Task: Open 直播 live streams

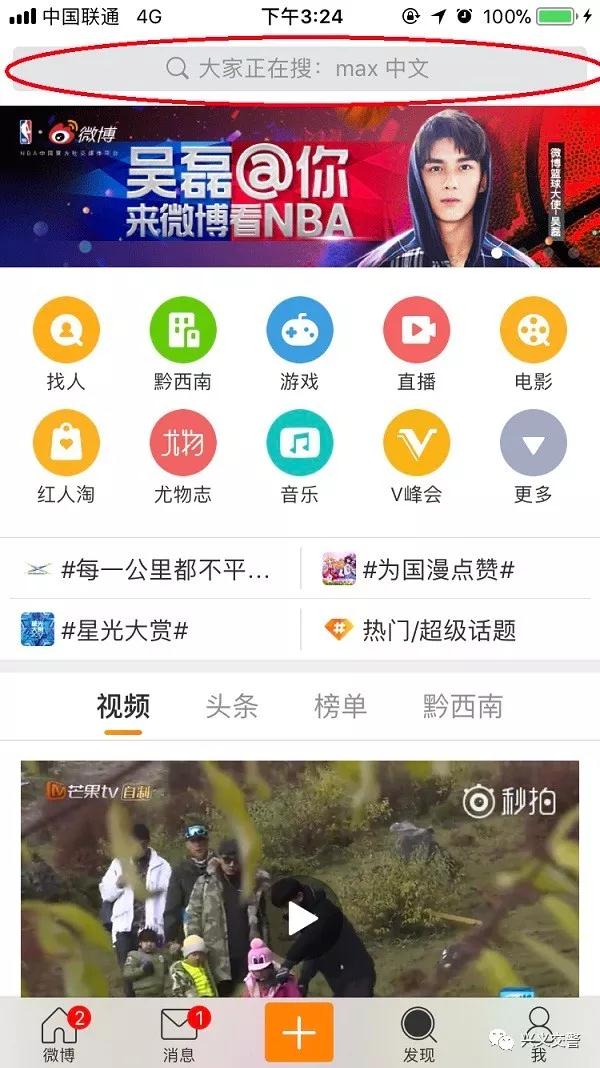Action: pyautogui.click(x=416, y=331)
